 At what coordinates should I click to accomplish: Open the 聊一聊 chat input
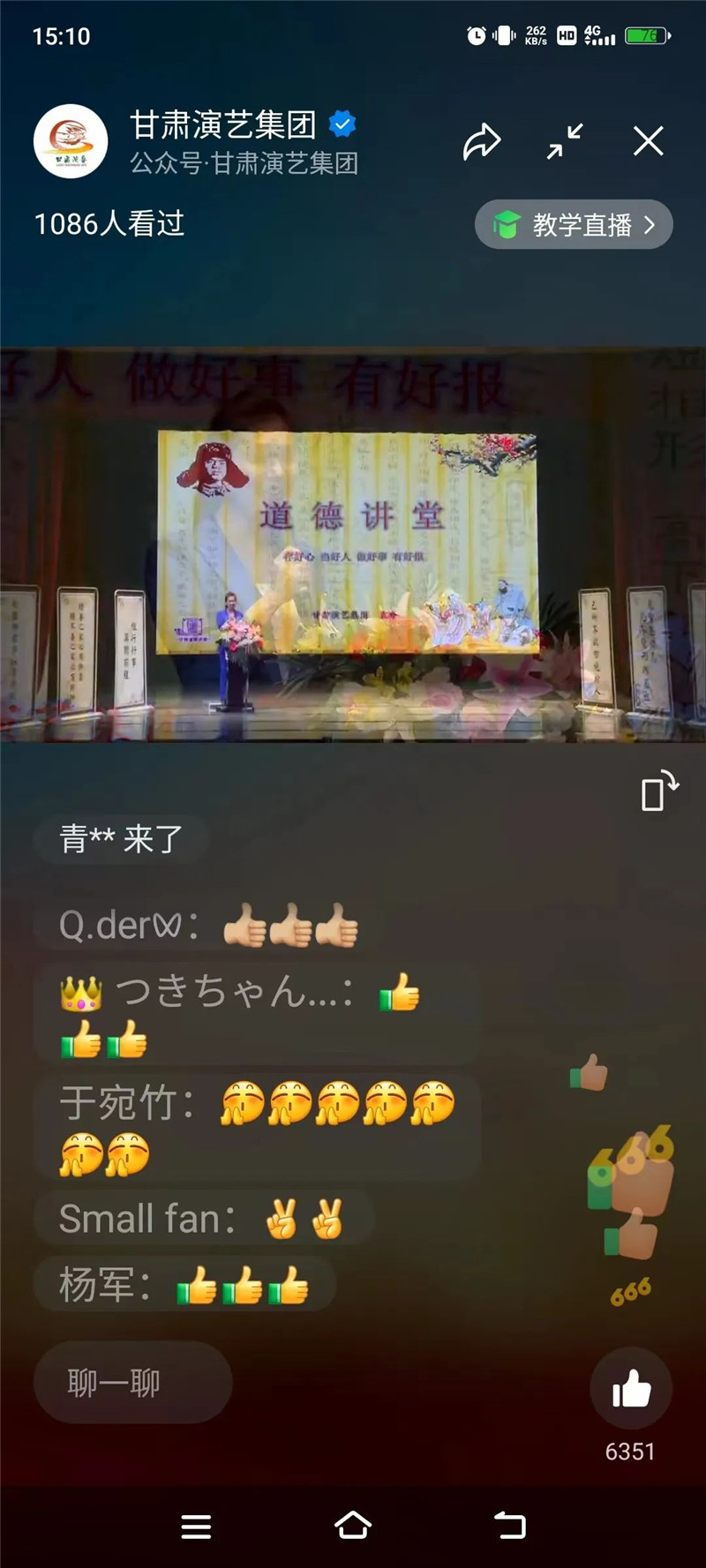pos(132,1382)
